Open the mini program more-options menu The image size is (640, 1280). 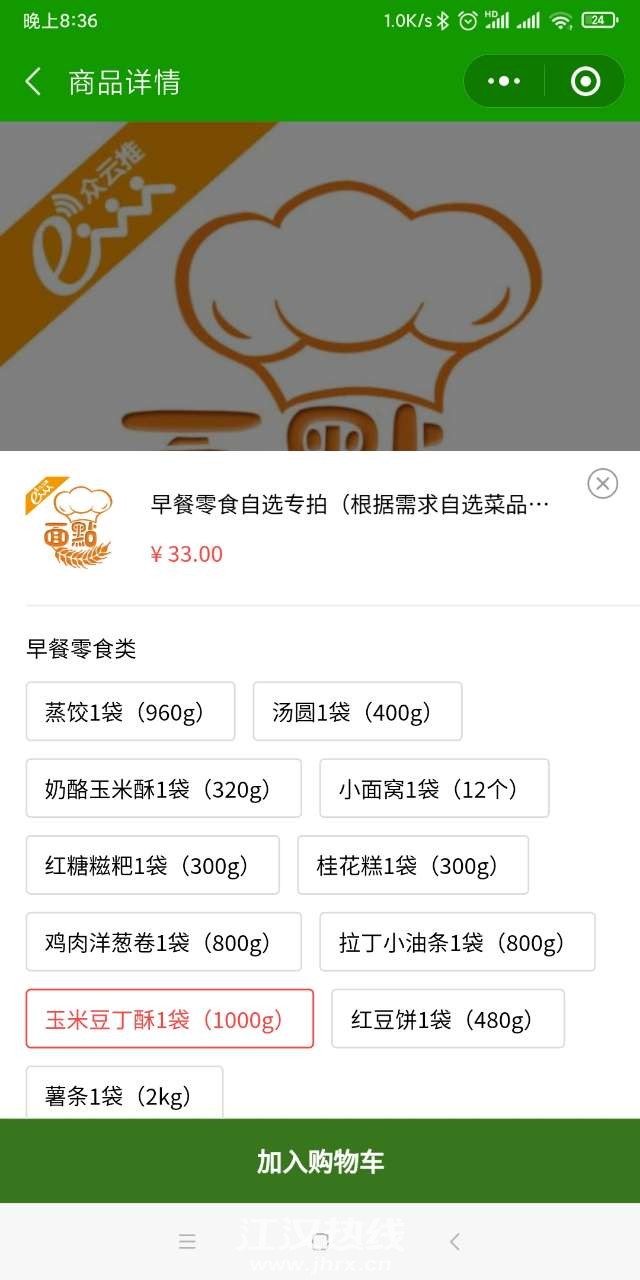point(504,82)
